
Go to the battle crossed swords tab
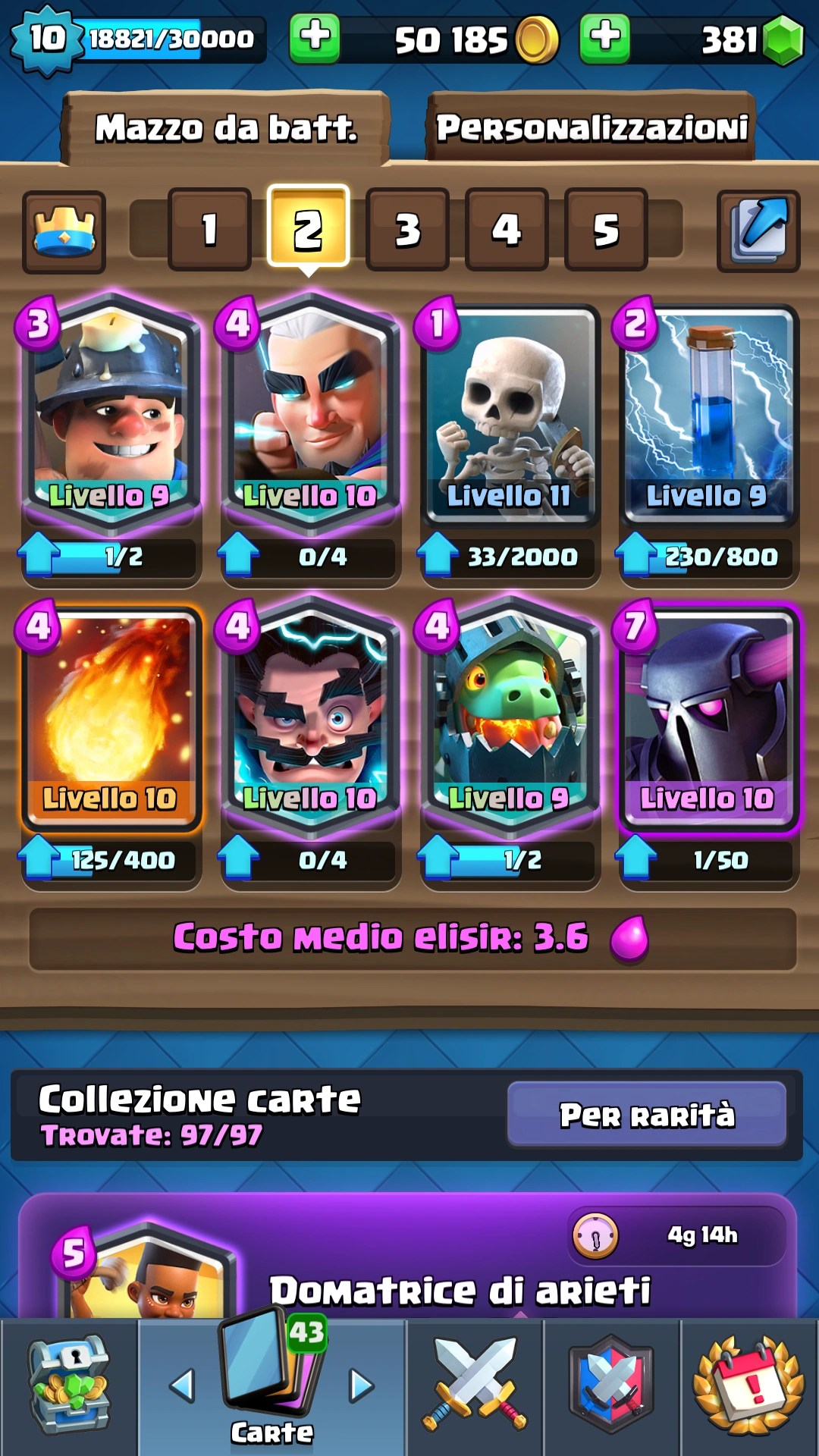(x=475, y=1386)
